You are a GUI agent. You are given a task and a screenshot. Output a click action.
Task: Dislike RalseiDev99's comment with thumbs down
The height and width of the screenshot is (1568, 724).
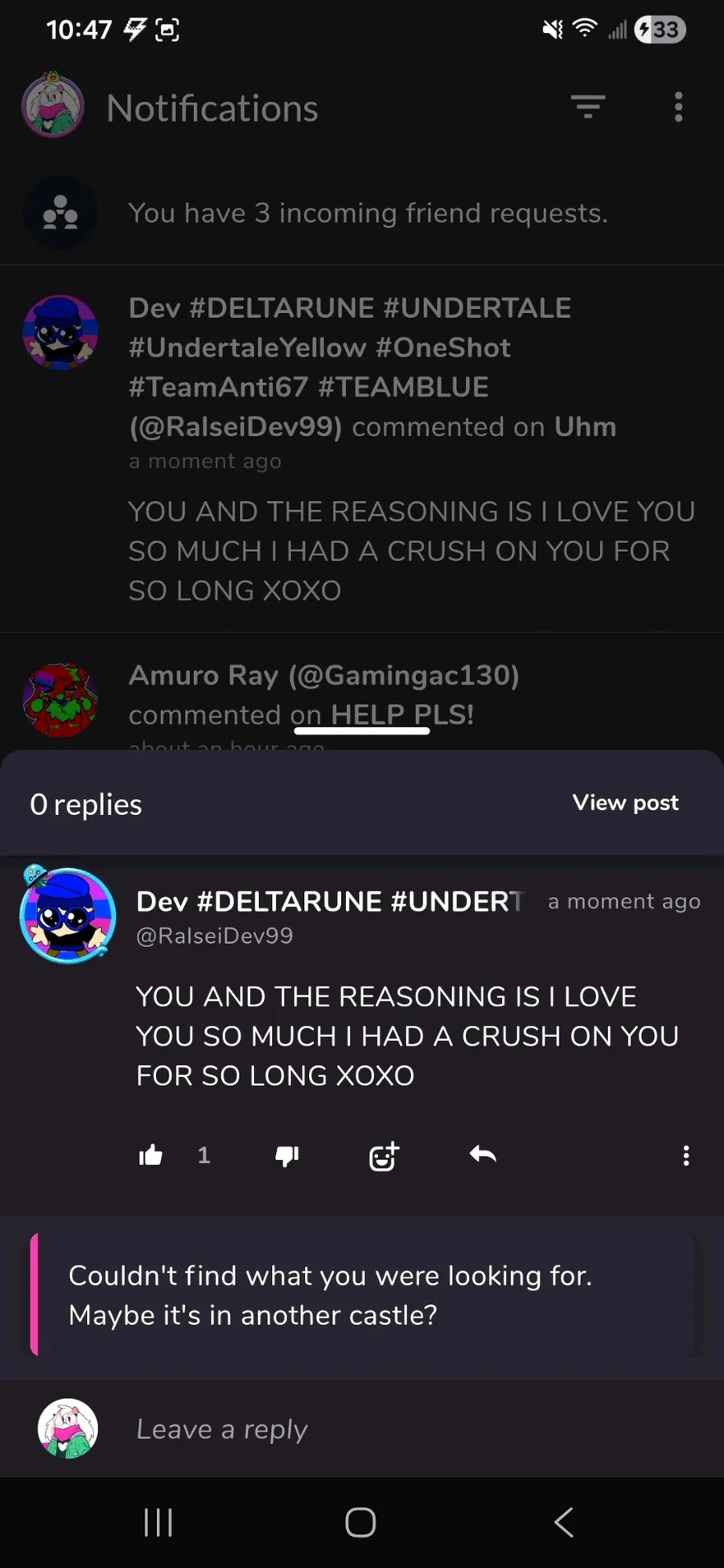[x=287, y=1156]
